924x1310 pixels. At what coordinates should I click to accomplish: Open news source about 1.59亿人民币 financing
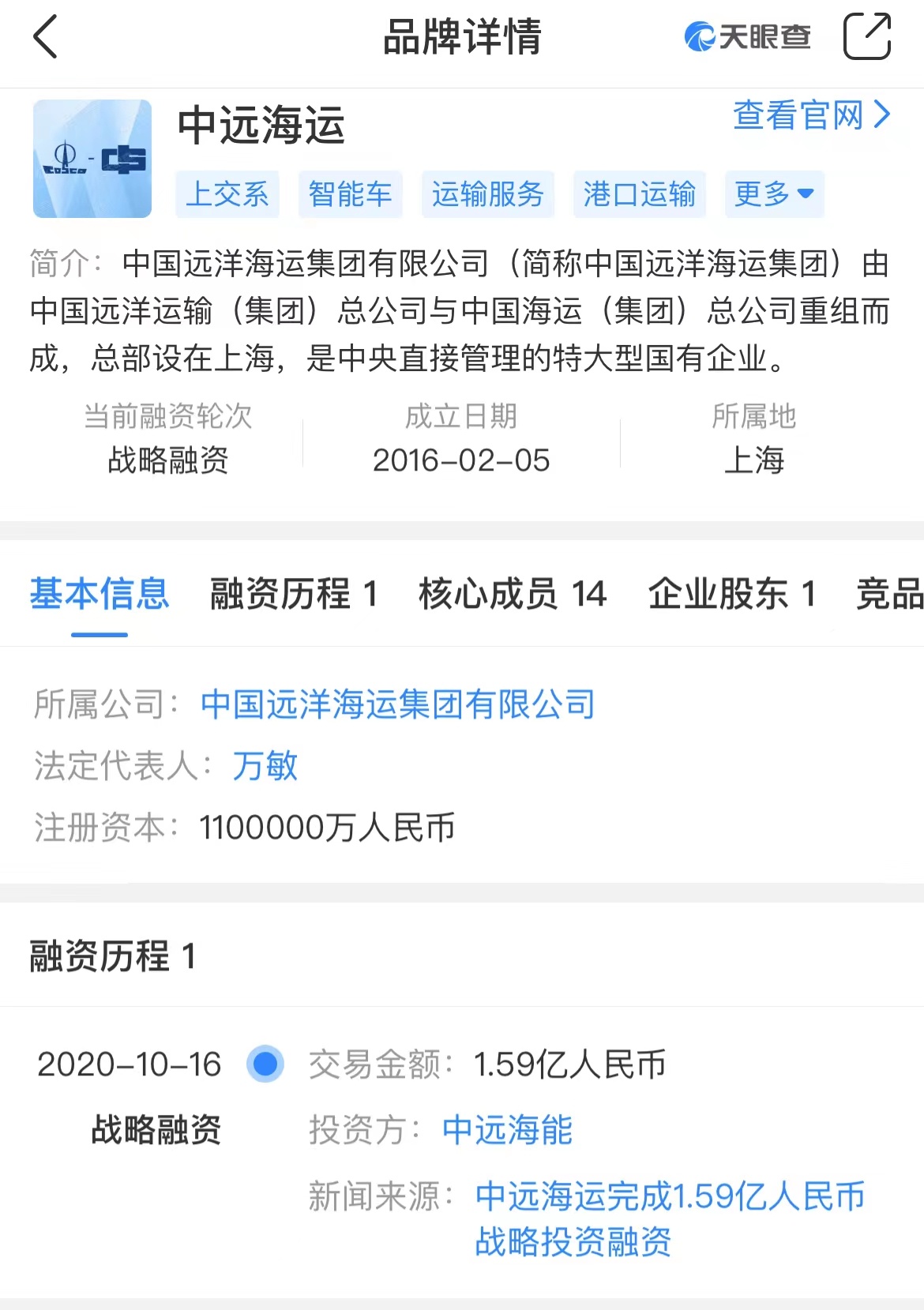[669, 1218]
